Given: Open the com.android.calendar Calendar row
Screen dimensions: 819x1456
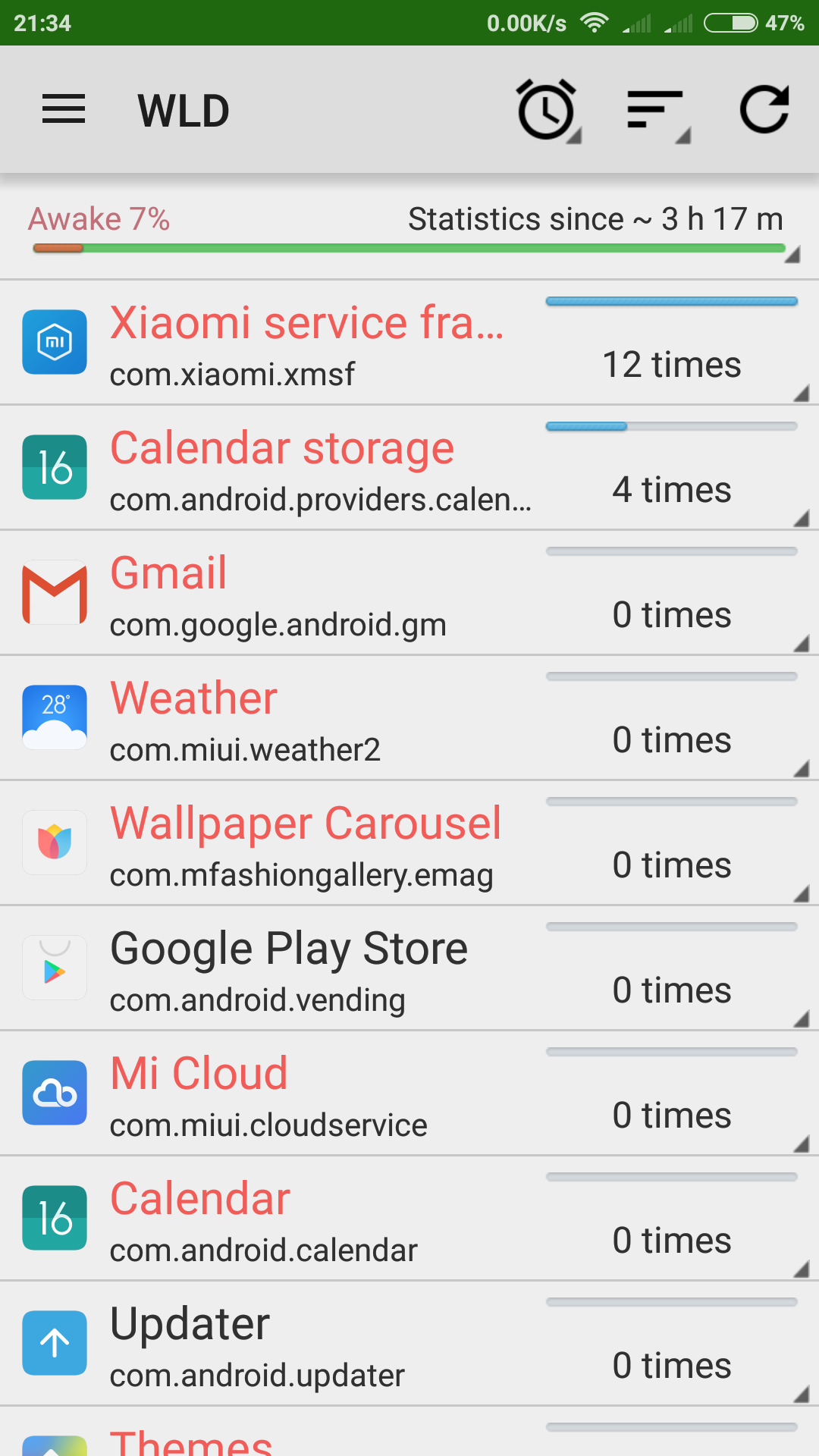Looking at the screenshot, I should (x=409, y=1219).
